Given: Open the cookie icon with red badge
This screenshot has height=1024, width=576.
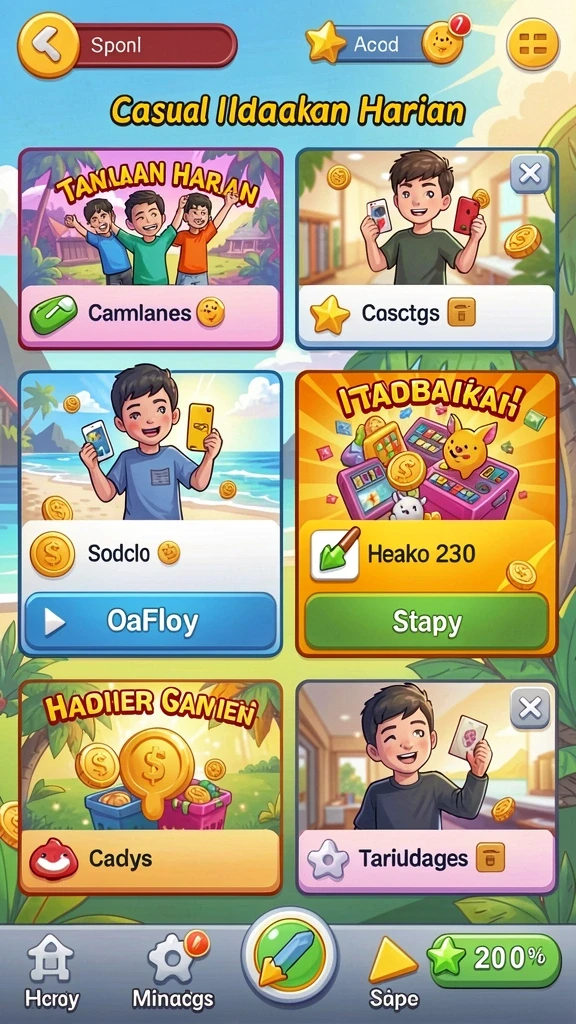Looking at the screenshot, I should point(444,40).
